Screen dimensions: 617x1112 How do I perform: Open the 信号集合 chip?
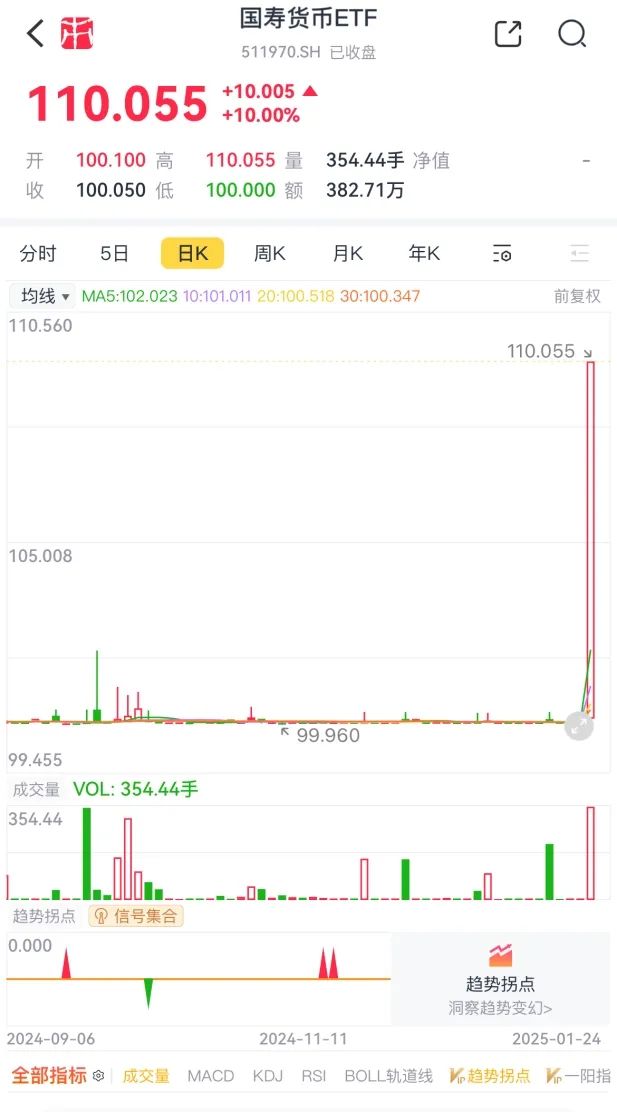(x=136, y=916)
